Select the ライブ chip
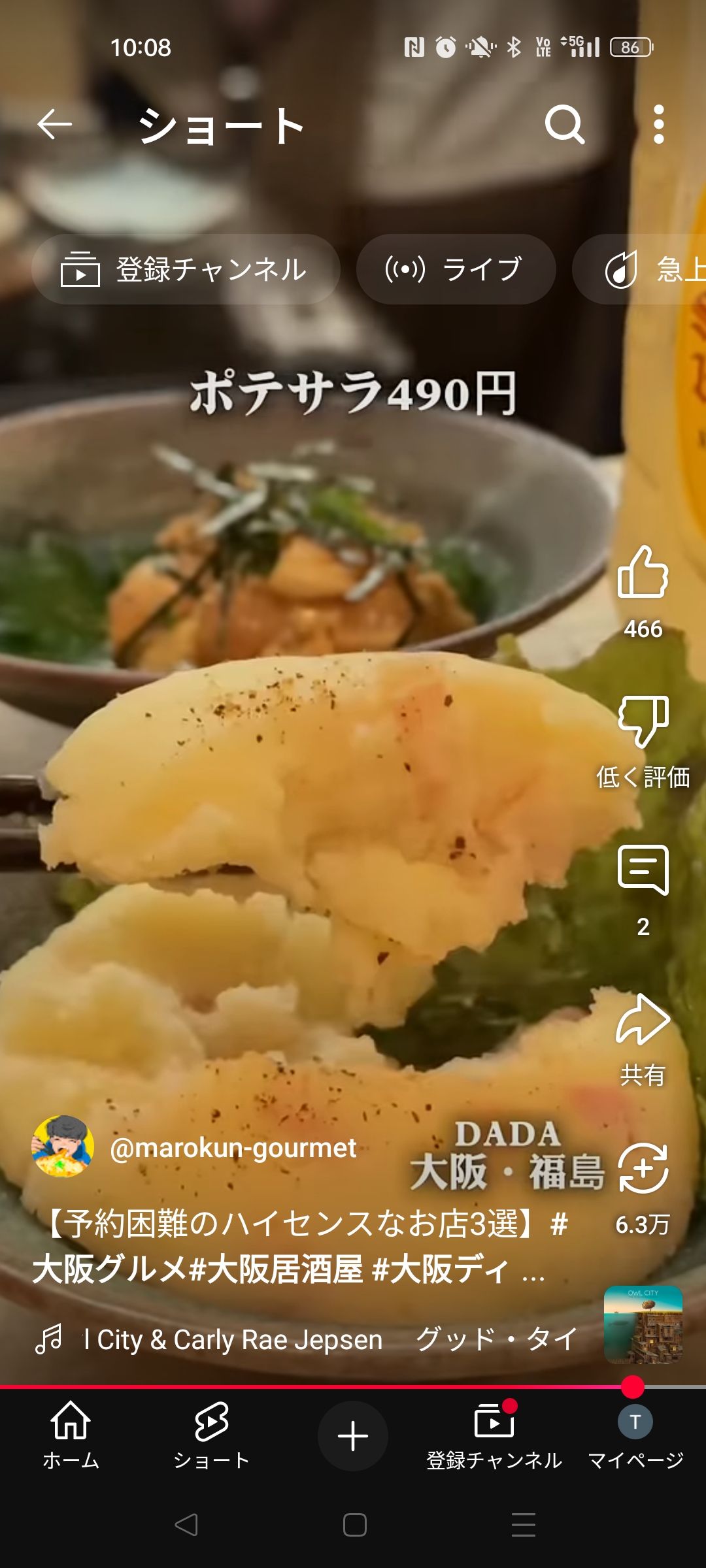Screen dimensions: 706x1568 tap(456, 269)
